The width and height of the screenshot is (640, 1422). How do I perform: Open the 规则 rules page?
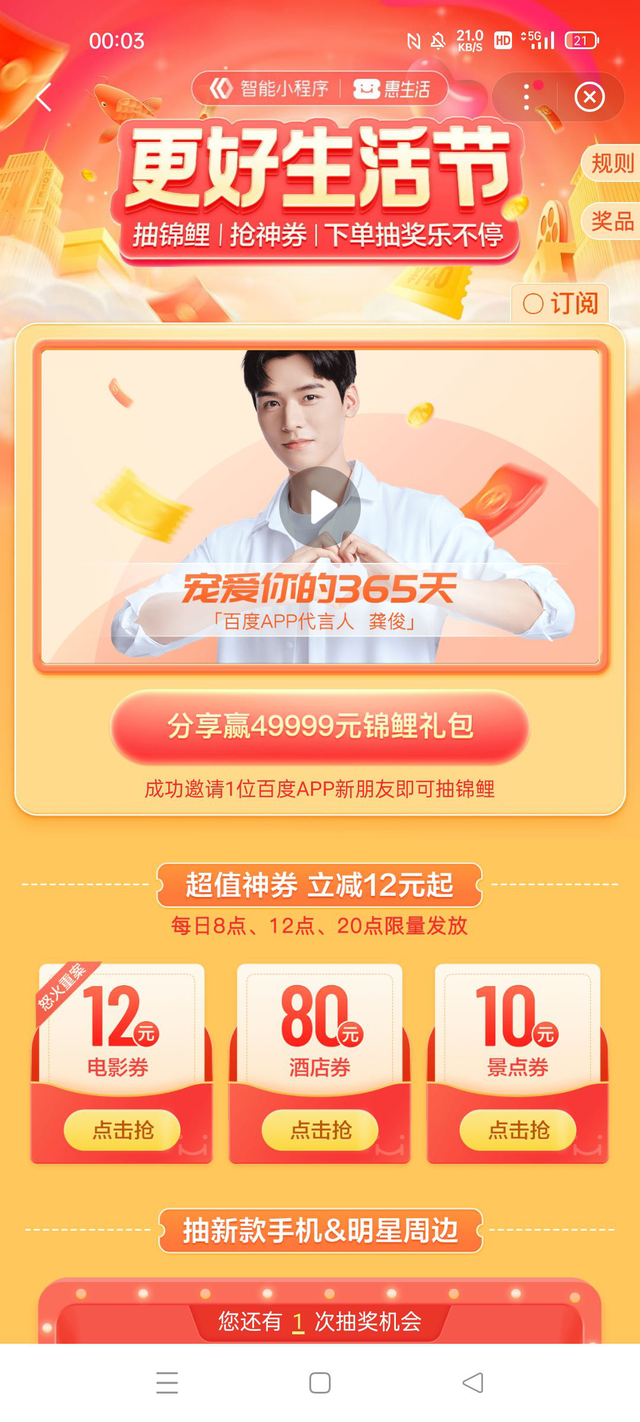point(612,164)
